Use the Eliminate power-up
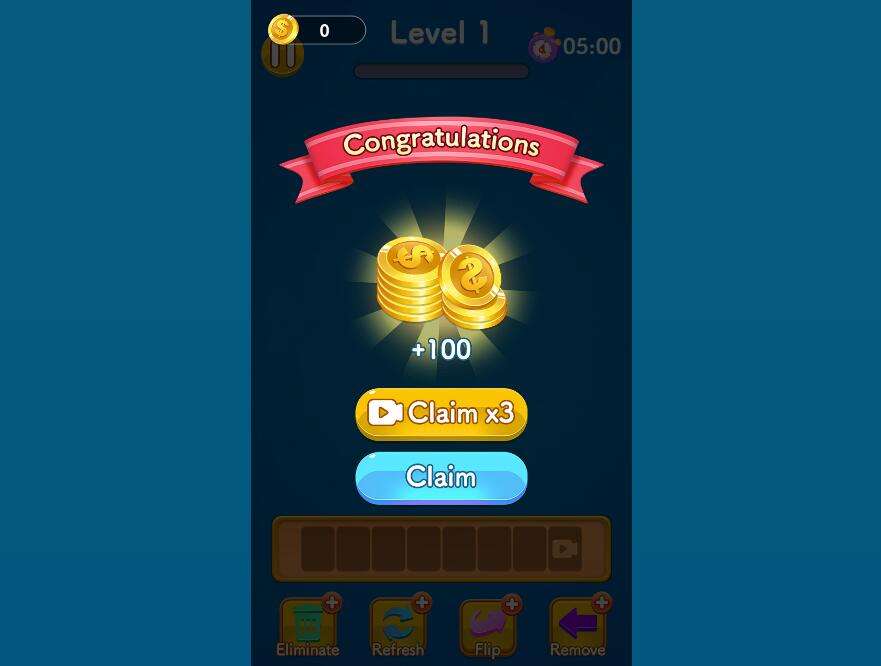881x666 pixels. (x=308, y=625)
